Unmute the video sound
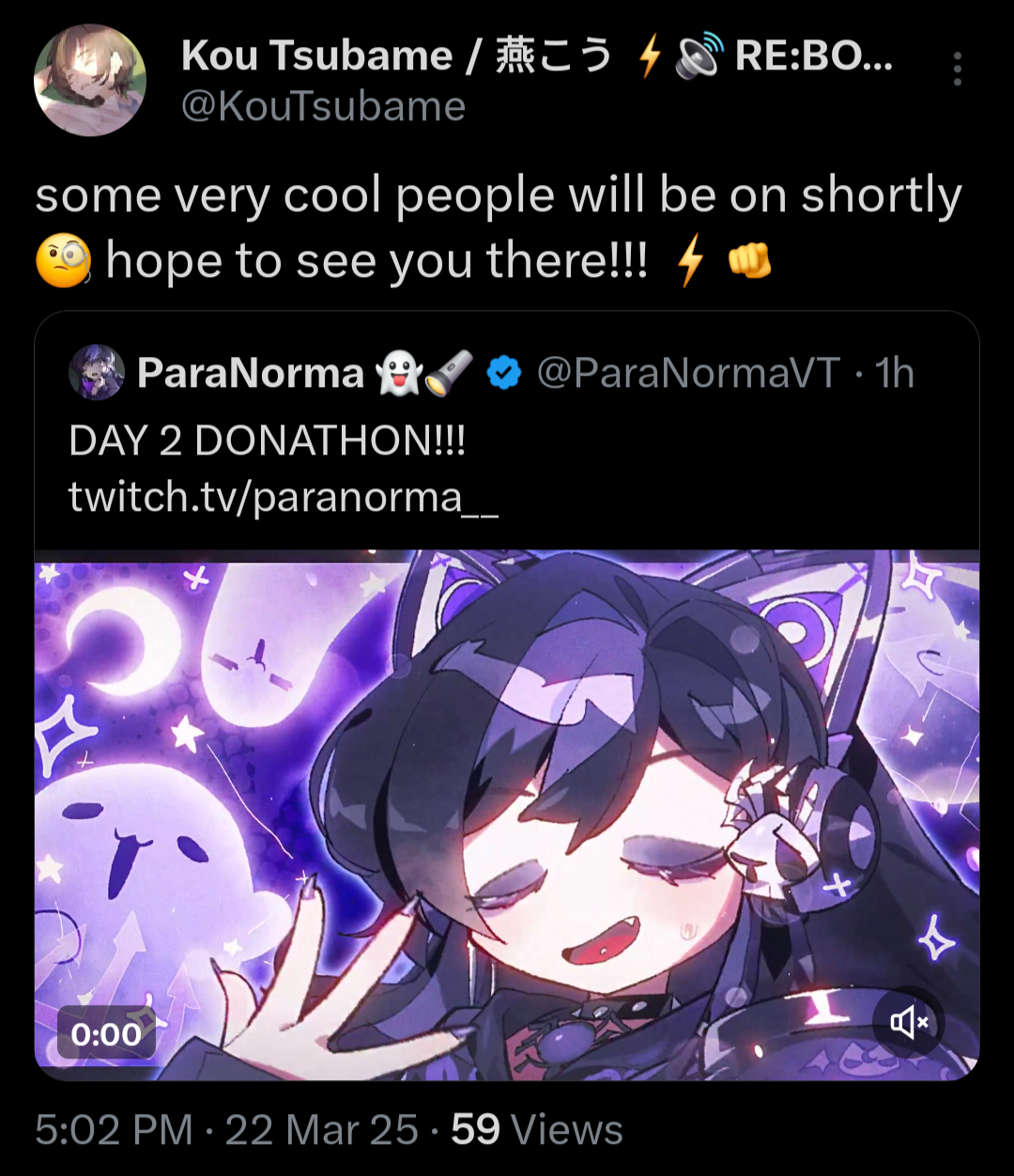 pyautogui.click(x=908, y=1022)
